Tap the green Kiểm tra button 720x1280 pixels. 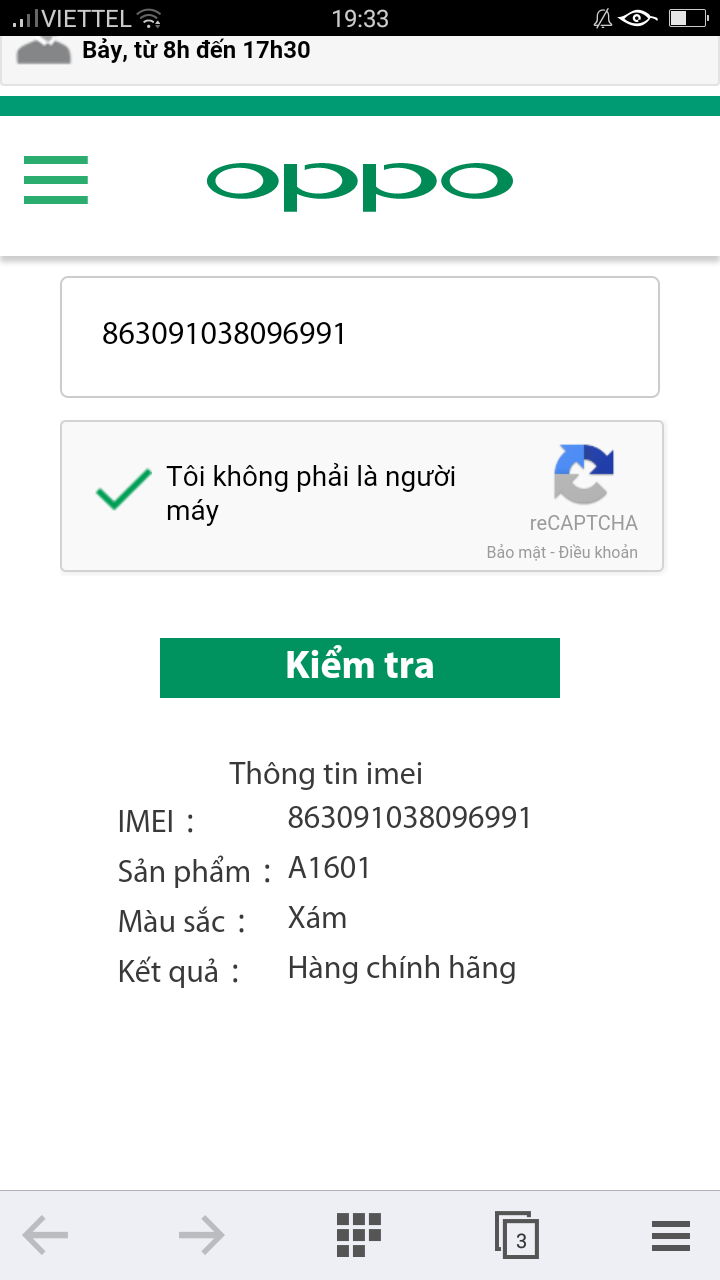tap(360, 667)
